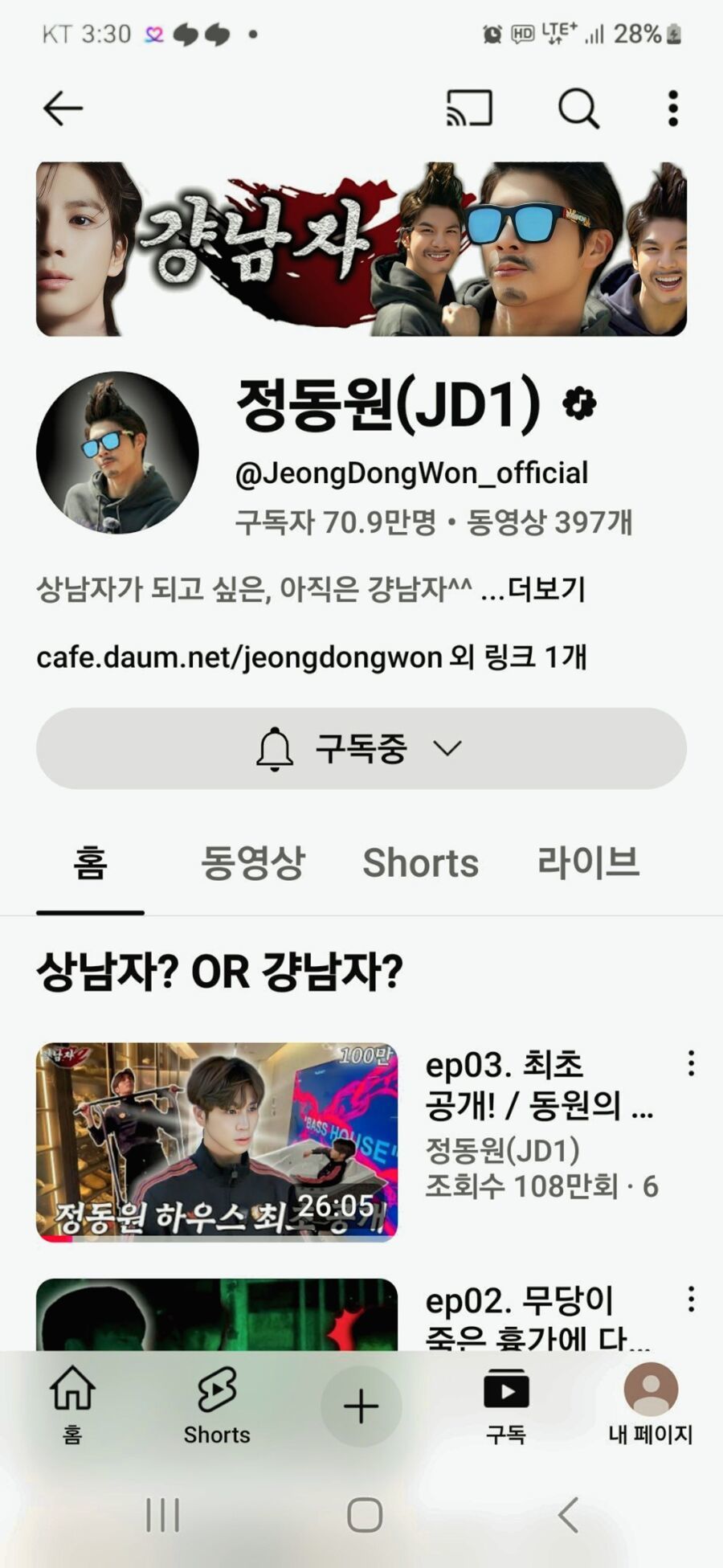
Task: Open the cast to device icon
Action: click(469, 108)
